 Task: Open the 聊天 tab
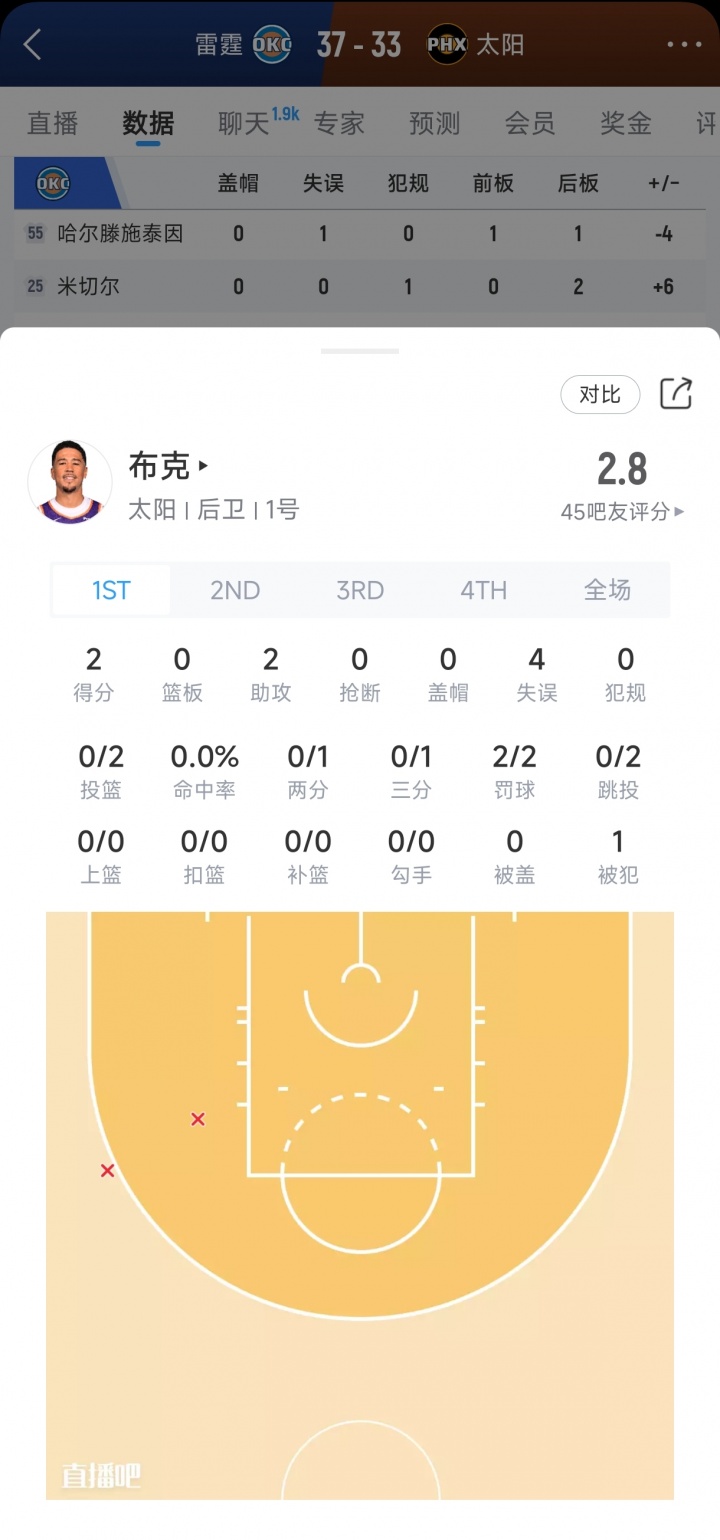246,123
